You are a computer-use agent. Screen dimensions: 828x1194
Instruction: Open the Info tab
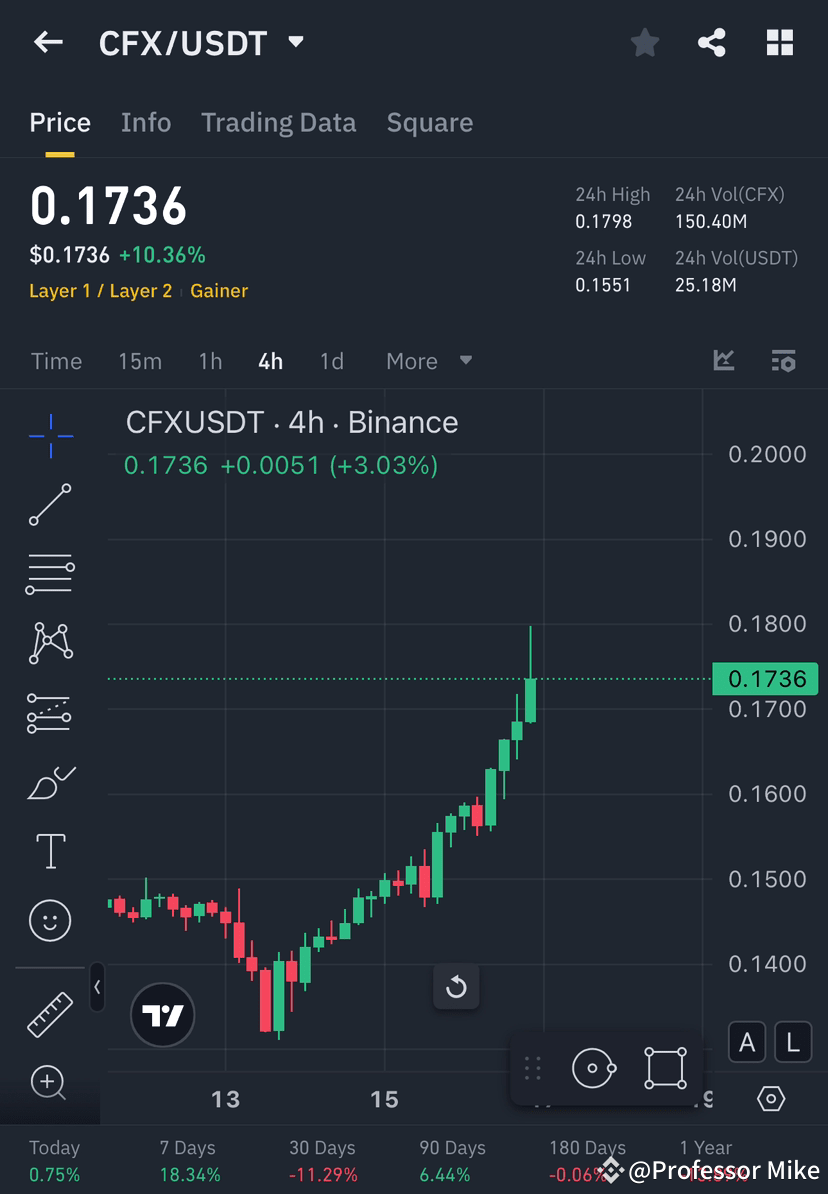[x=146, y=122]
